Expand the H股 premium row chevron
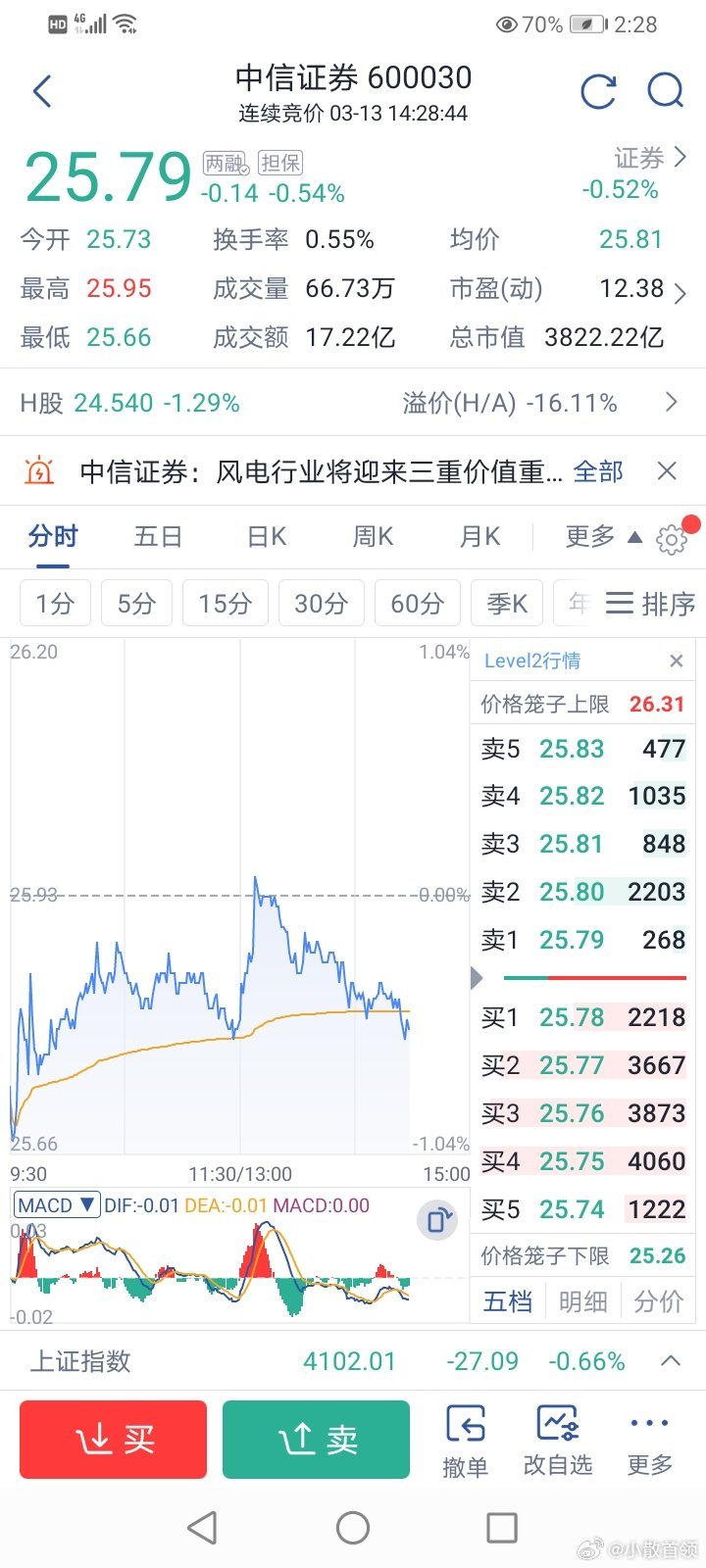 pos(672,402)
